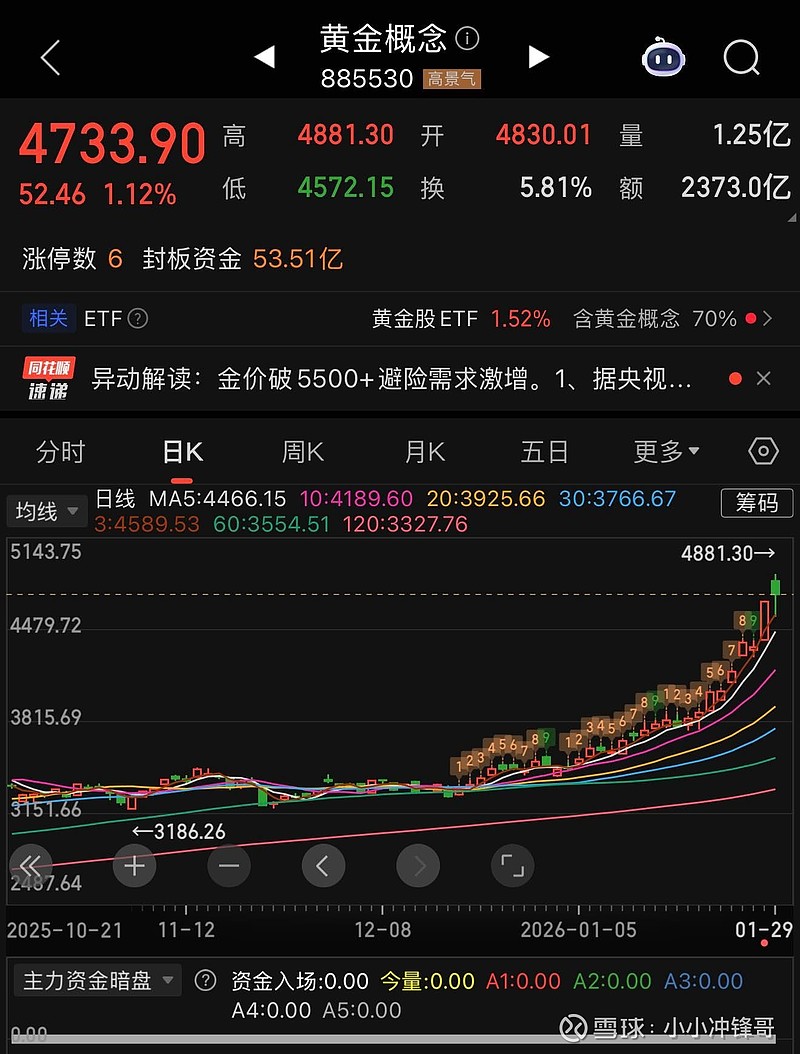The image size is (800, 1054).
Task: Switch to the 分时 intraday tab
Action: [60, 452]
